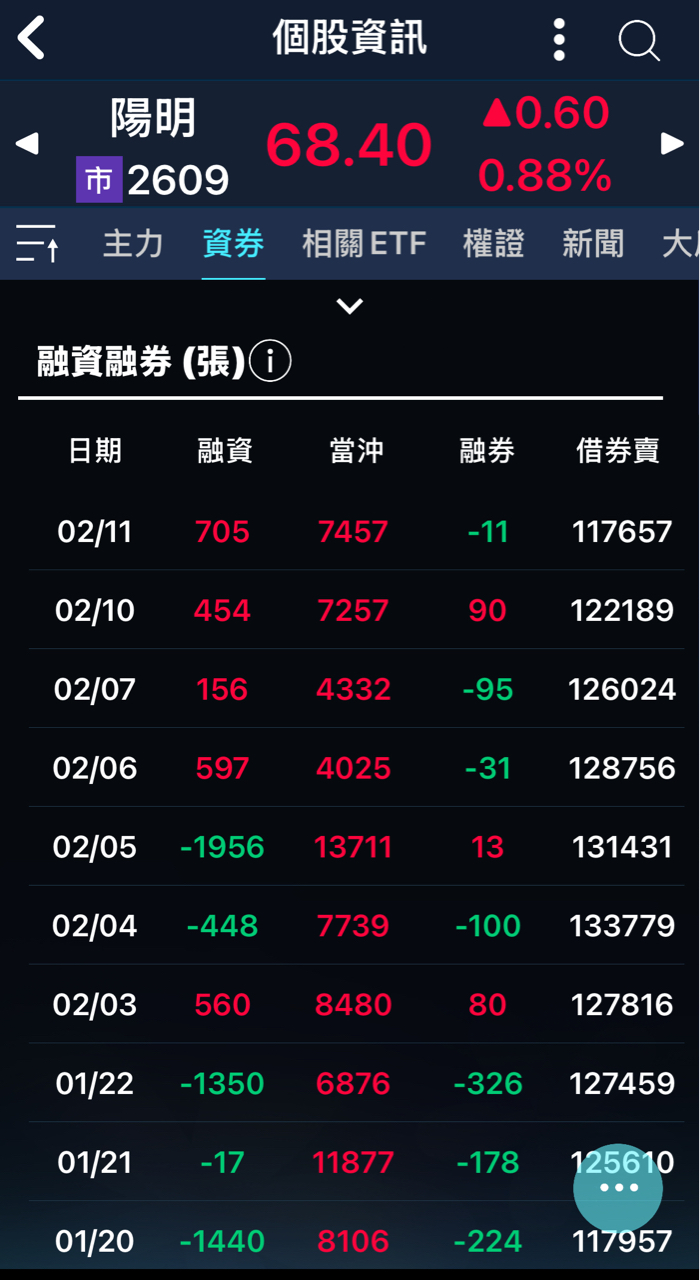Open the three-dot overflow menu
The width and height of the screenshot is (700, 1280).
point(559,40)
